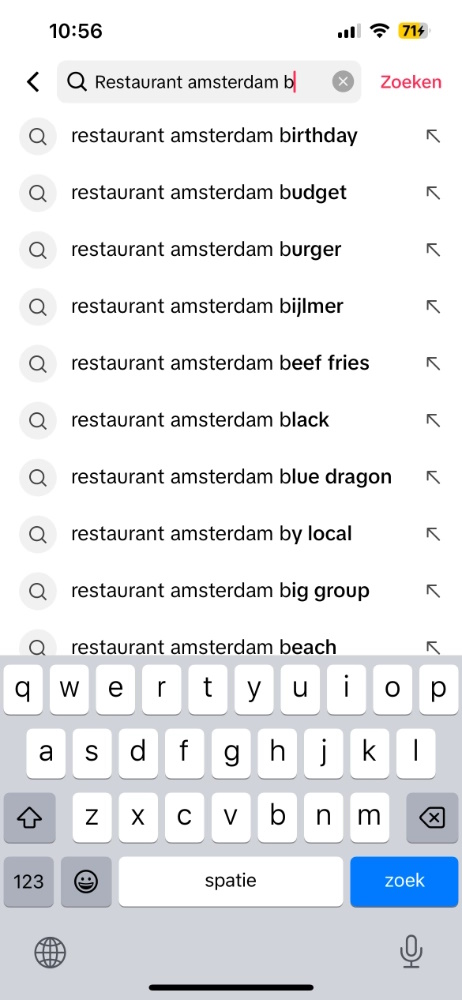Pick the restaurant amsterdam bijlmer suggestion
Screen dimensions: 462x1000
231,306
